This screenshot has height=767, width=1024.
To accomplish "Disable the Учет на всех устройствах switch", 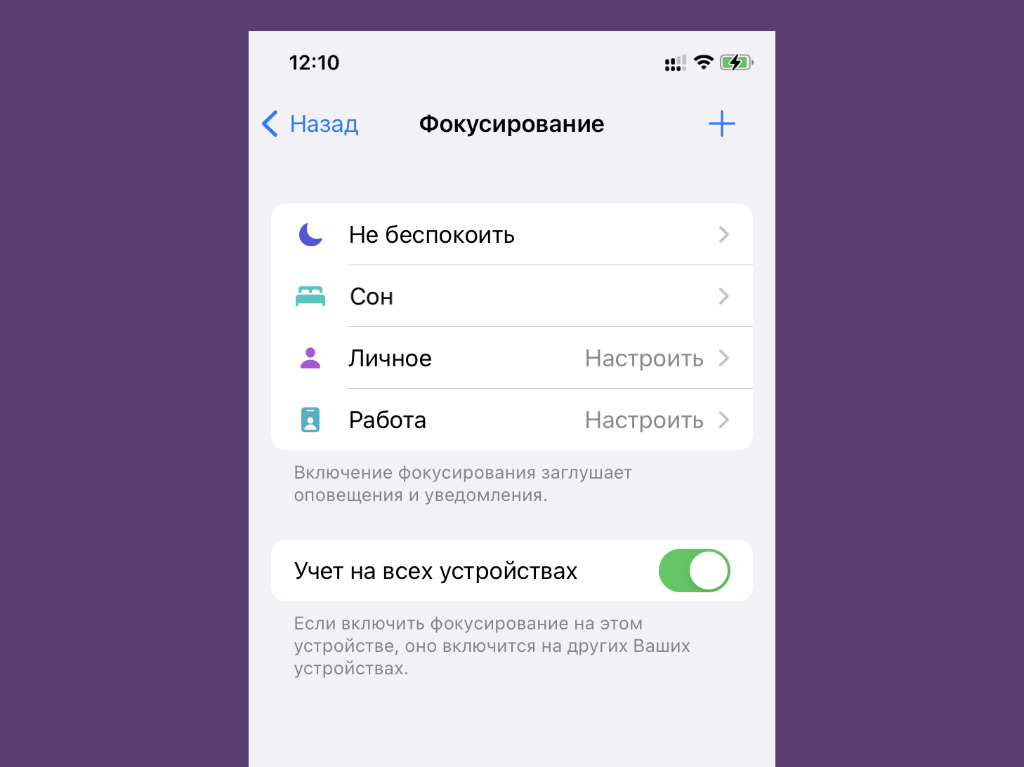I will [694, 571].
